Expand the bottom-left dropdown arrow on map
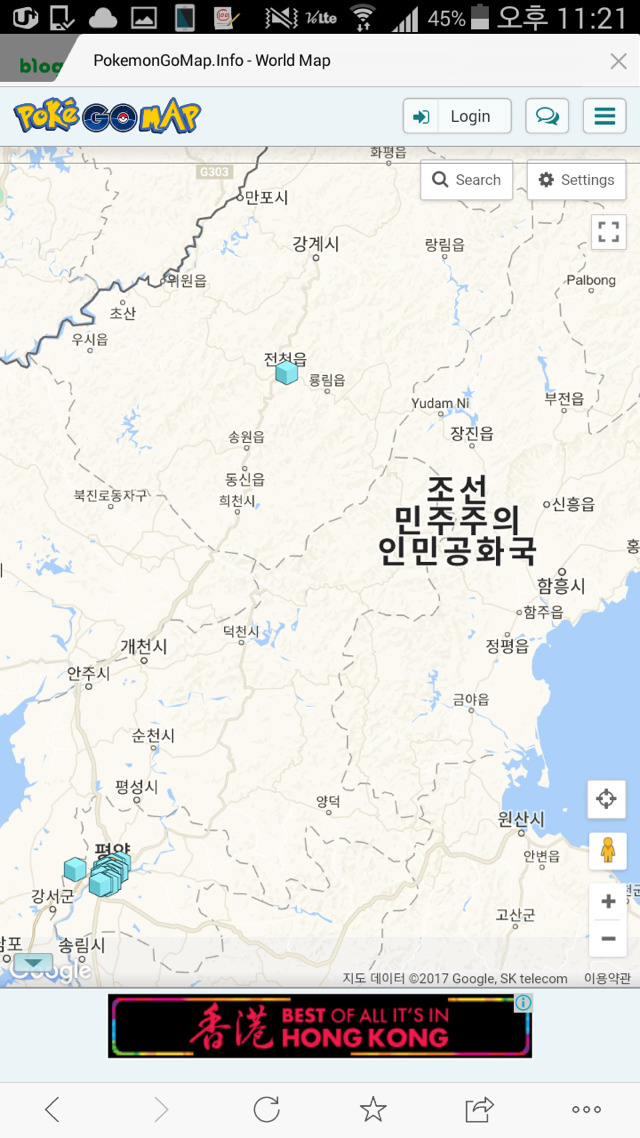Image resolution: width=640 pixels, height=1138 pixels. (x=33, y=963)
